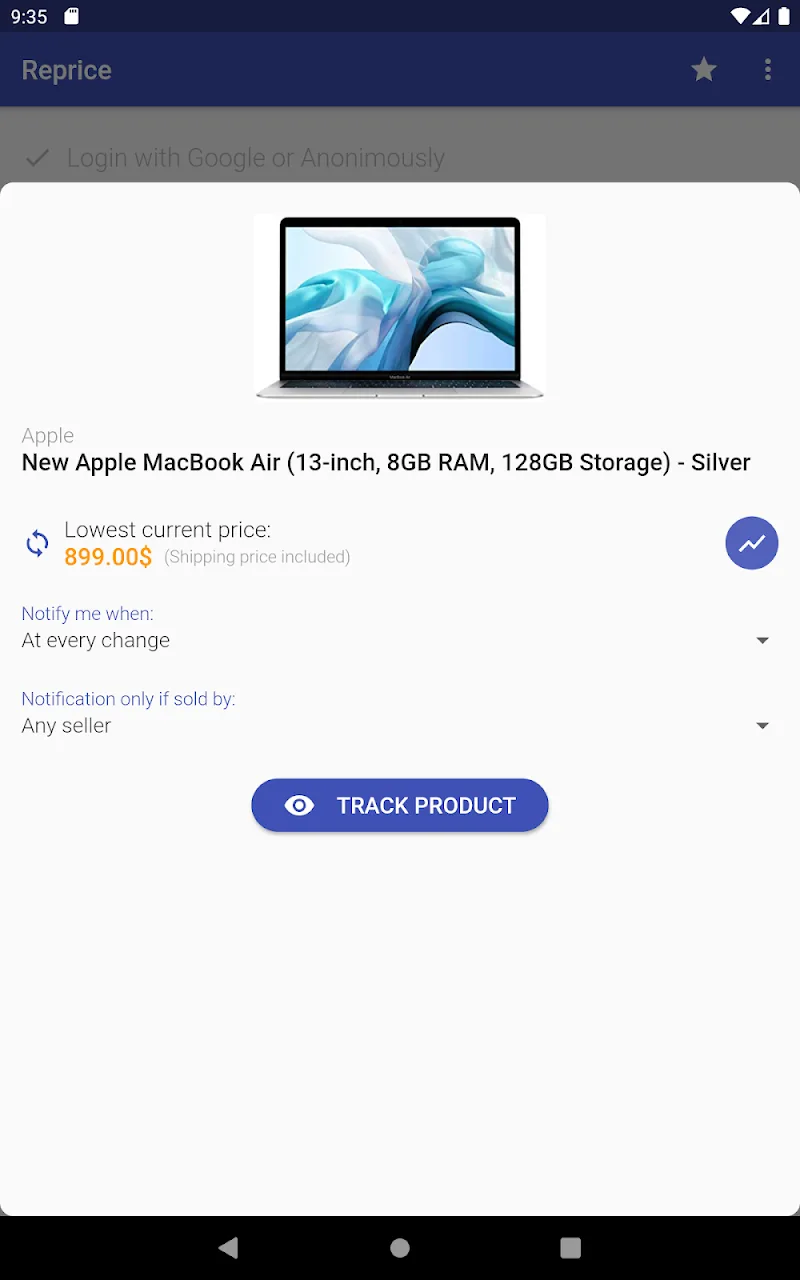800x1280 pixels.
Task: Click the star favorite icon in the toolbar
Action: click(704, 70)
